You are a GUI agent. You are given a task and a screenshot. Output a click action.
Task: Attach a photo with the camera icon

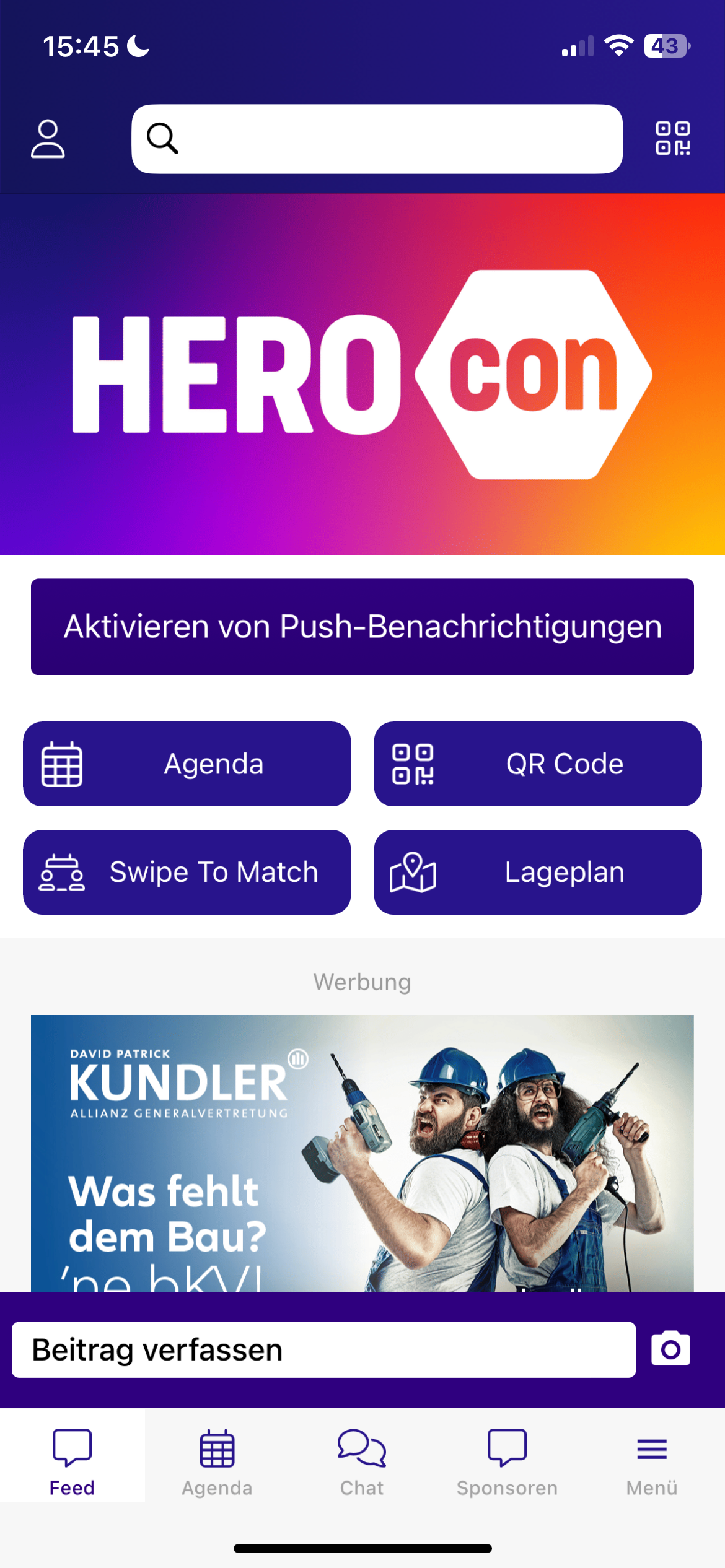tap(670, 1349)
